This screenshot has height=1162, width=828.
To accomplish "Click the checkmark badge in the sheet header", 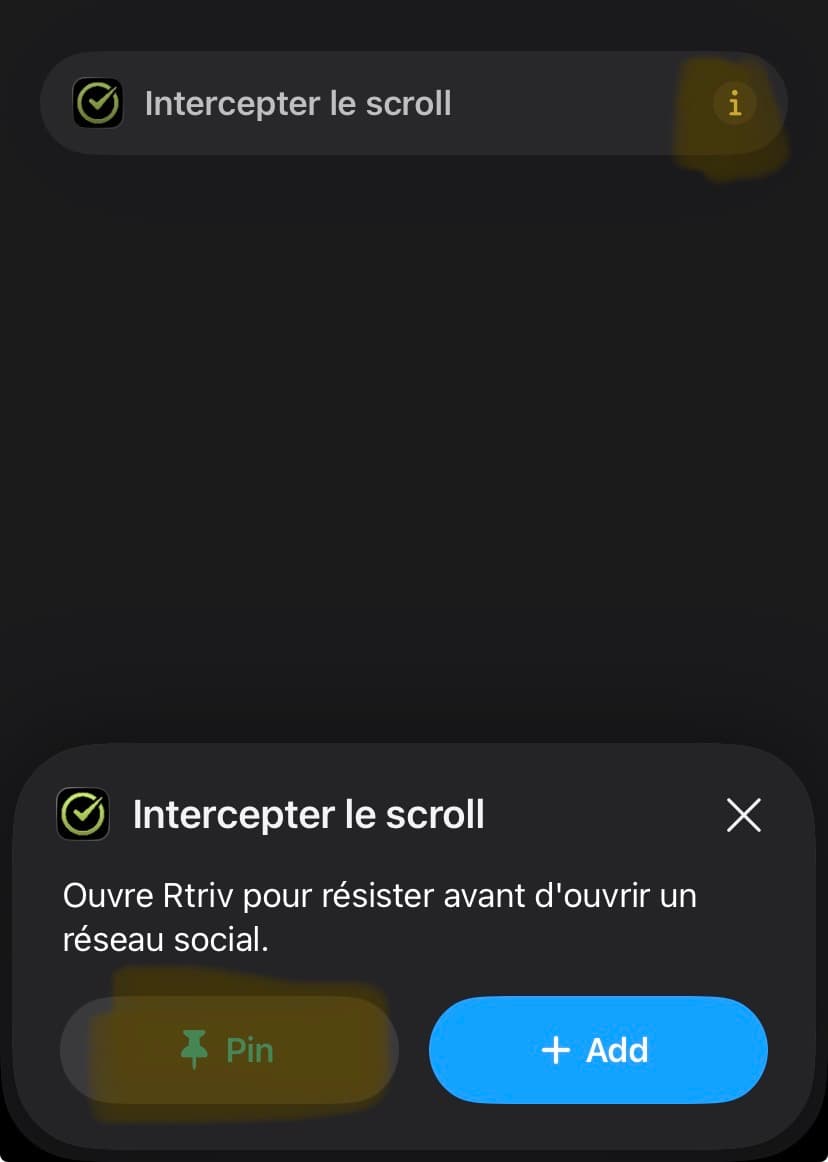I will click(x=85, y=814).
